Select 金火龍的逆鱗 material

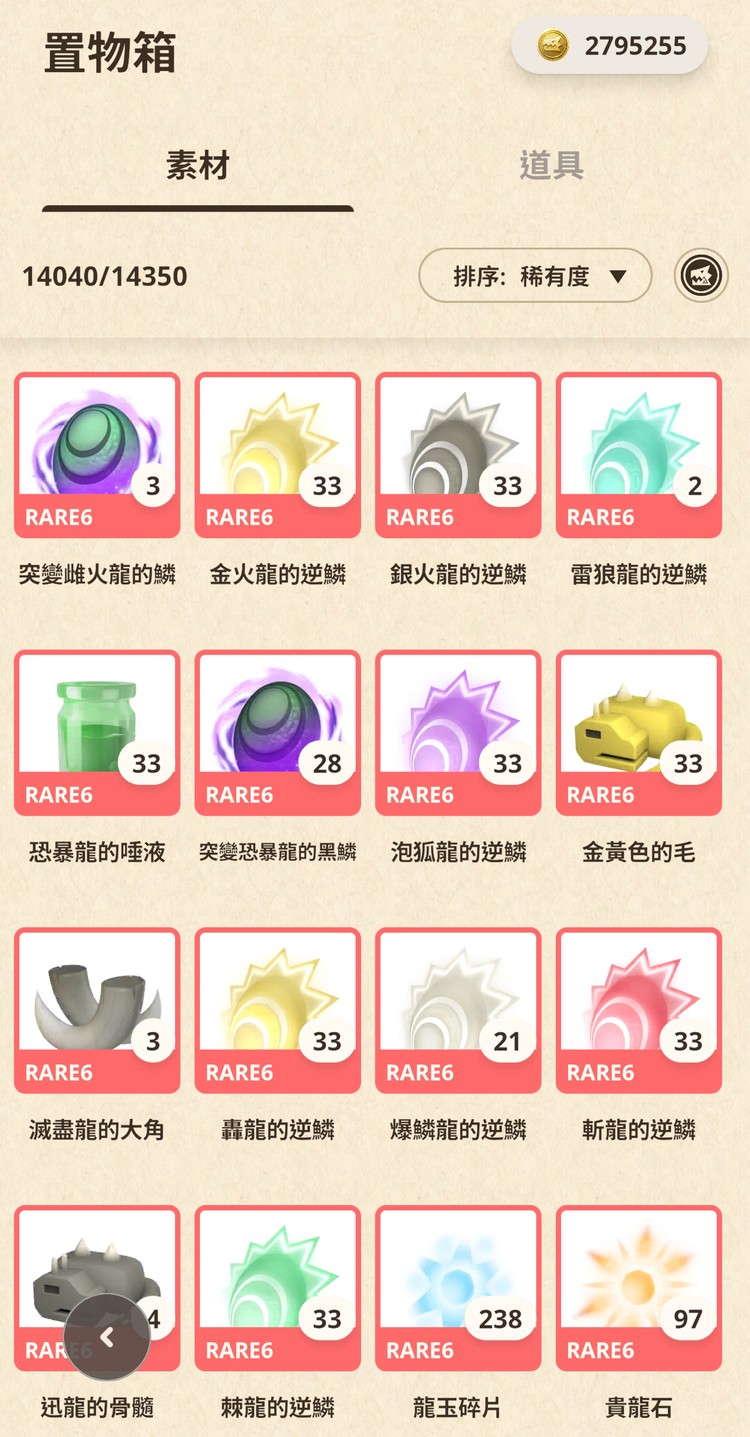278,455
